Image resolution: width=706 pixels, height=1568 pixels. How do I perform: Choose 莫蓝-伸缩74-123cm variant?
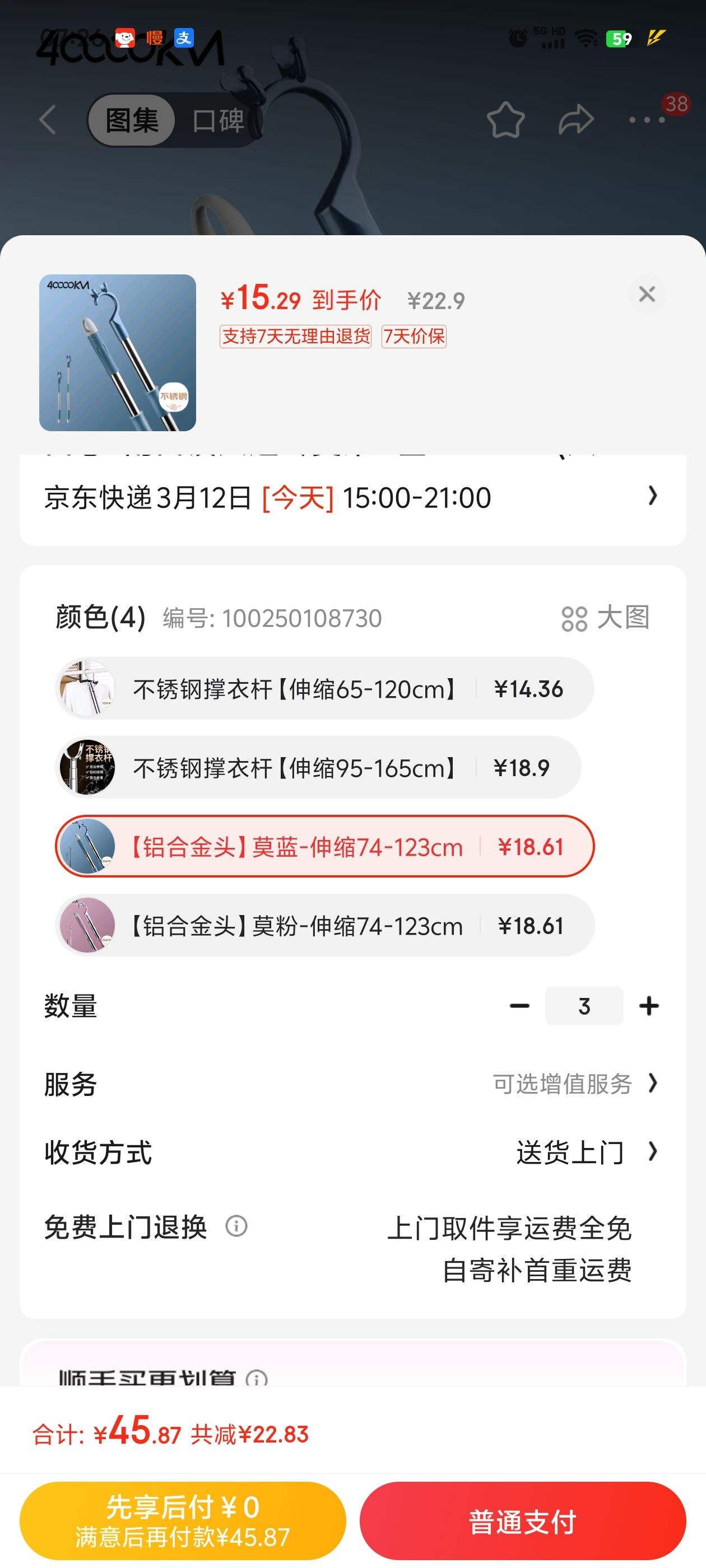point(324,847)
